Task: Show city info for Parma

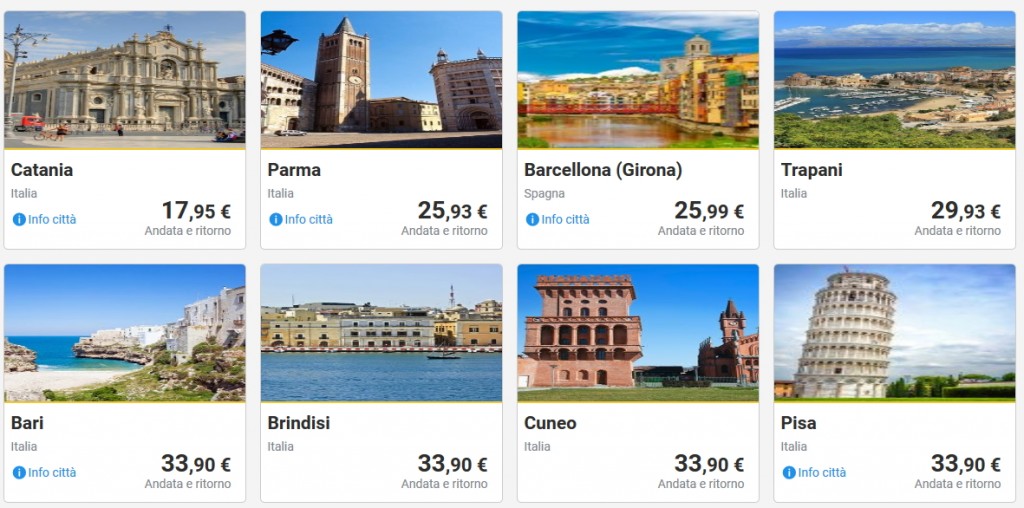Action: [301, 219]
